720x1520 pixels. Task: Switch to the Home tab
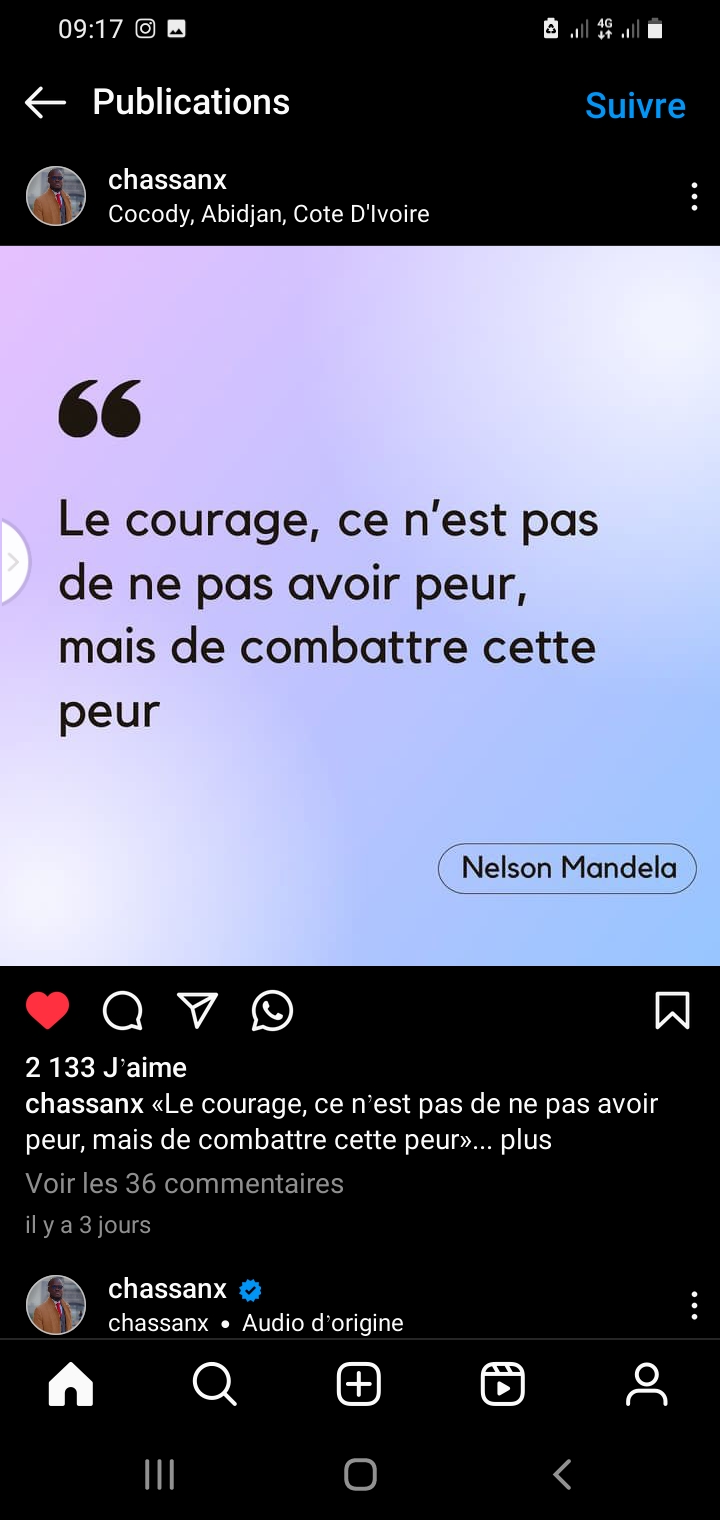click(71, 1386)
